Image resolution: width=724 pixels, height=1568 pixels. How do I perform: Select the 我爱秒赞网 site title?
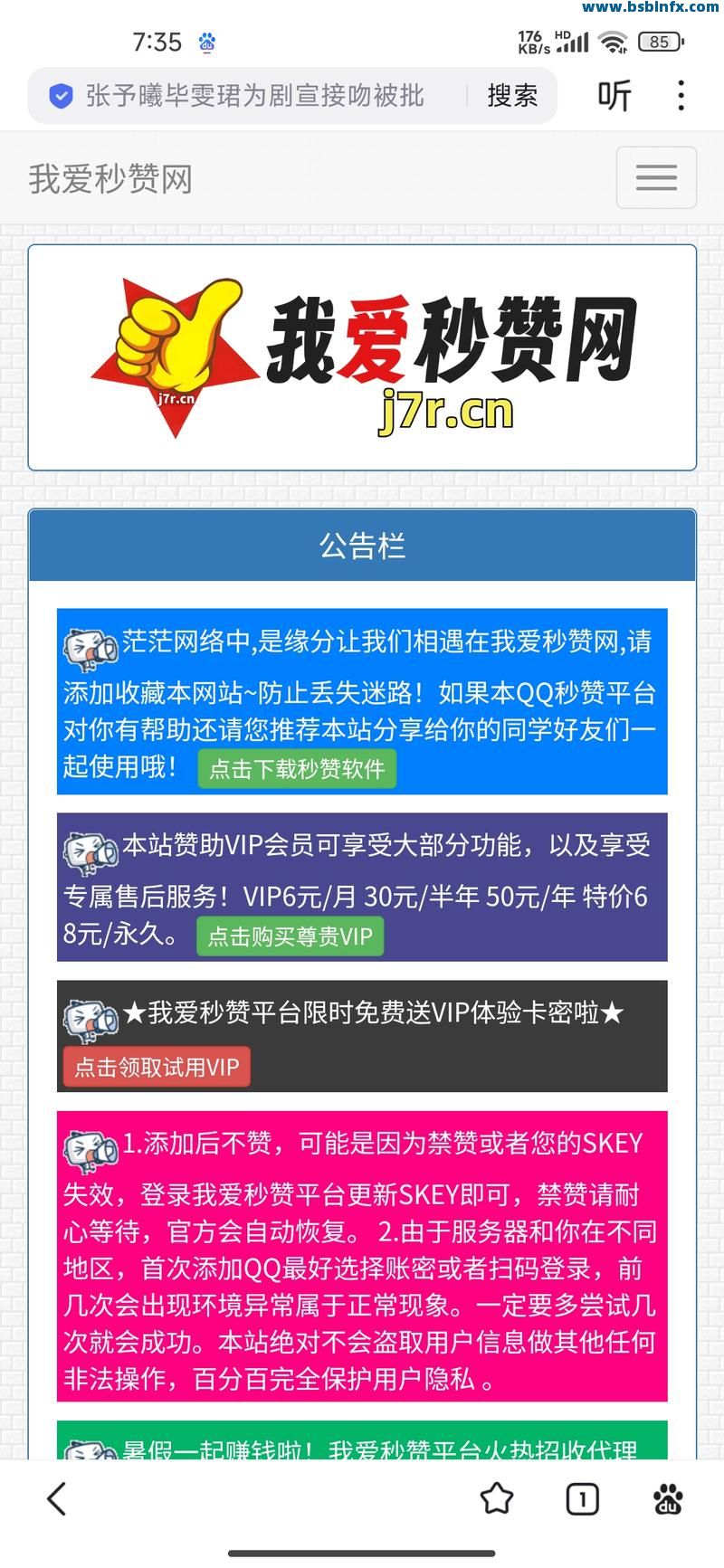point(110,179)
